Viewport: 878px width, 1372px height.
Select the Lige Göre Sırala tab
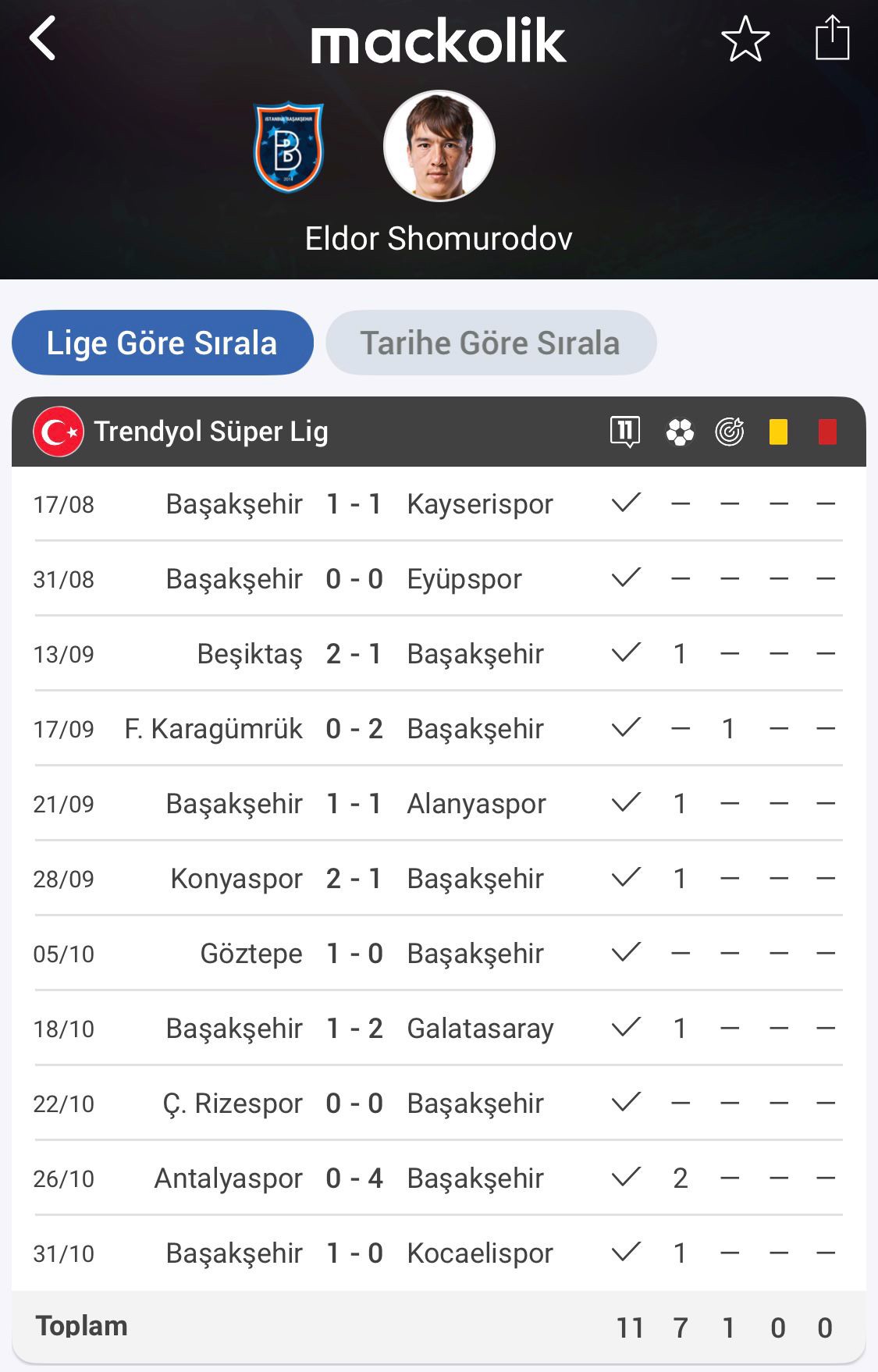[x=162, y=343]
